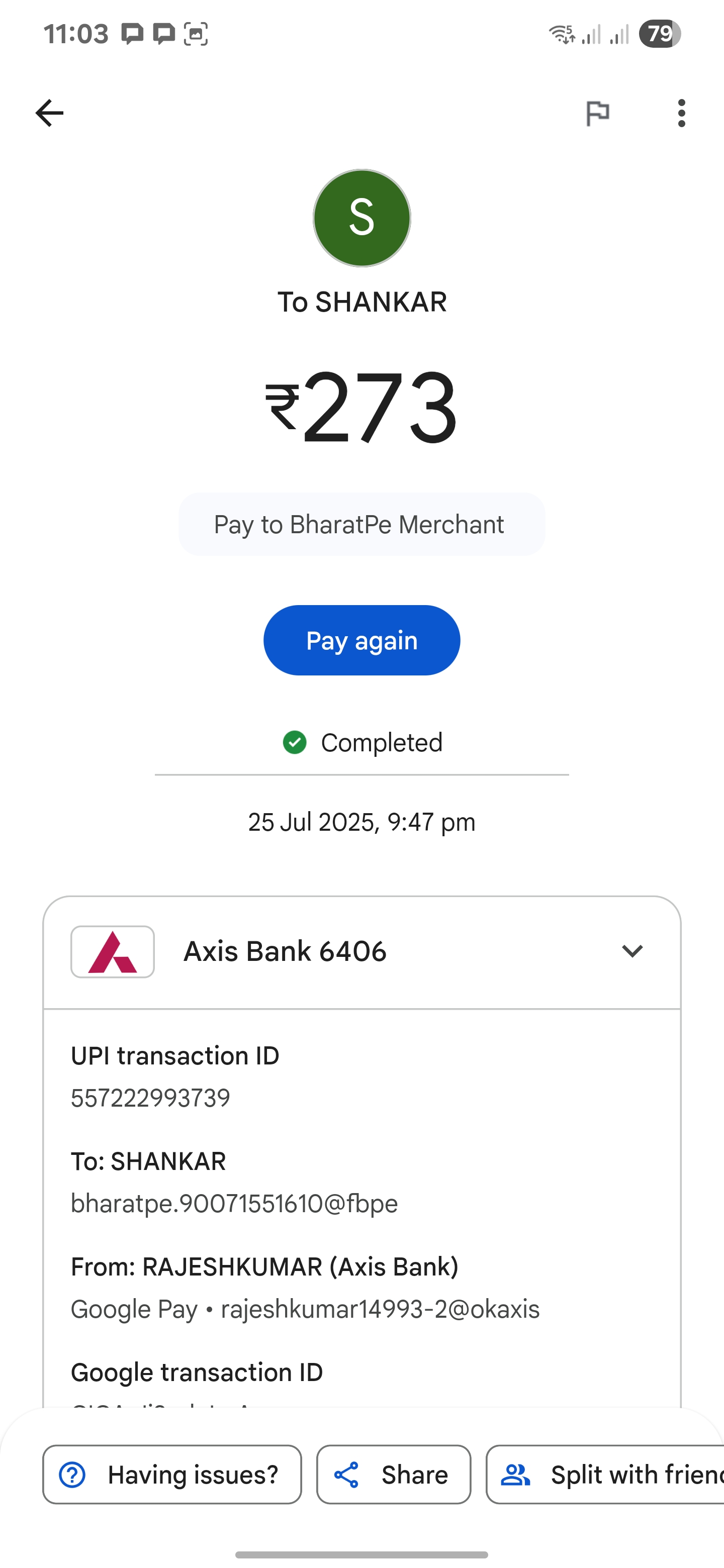The height and width of the screenshot is (1568, 724).
Task: Open the three-dot overflow menu
Action: tap(681, 113)
